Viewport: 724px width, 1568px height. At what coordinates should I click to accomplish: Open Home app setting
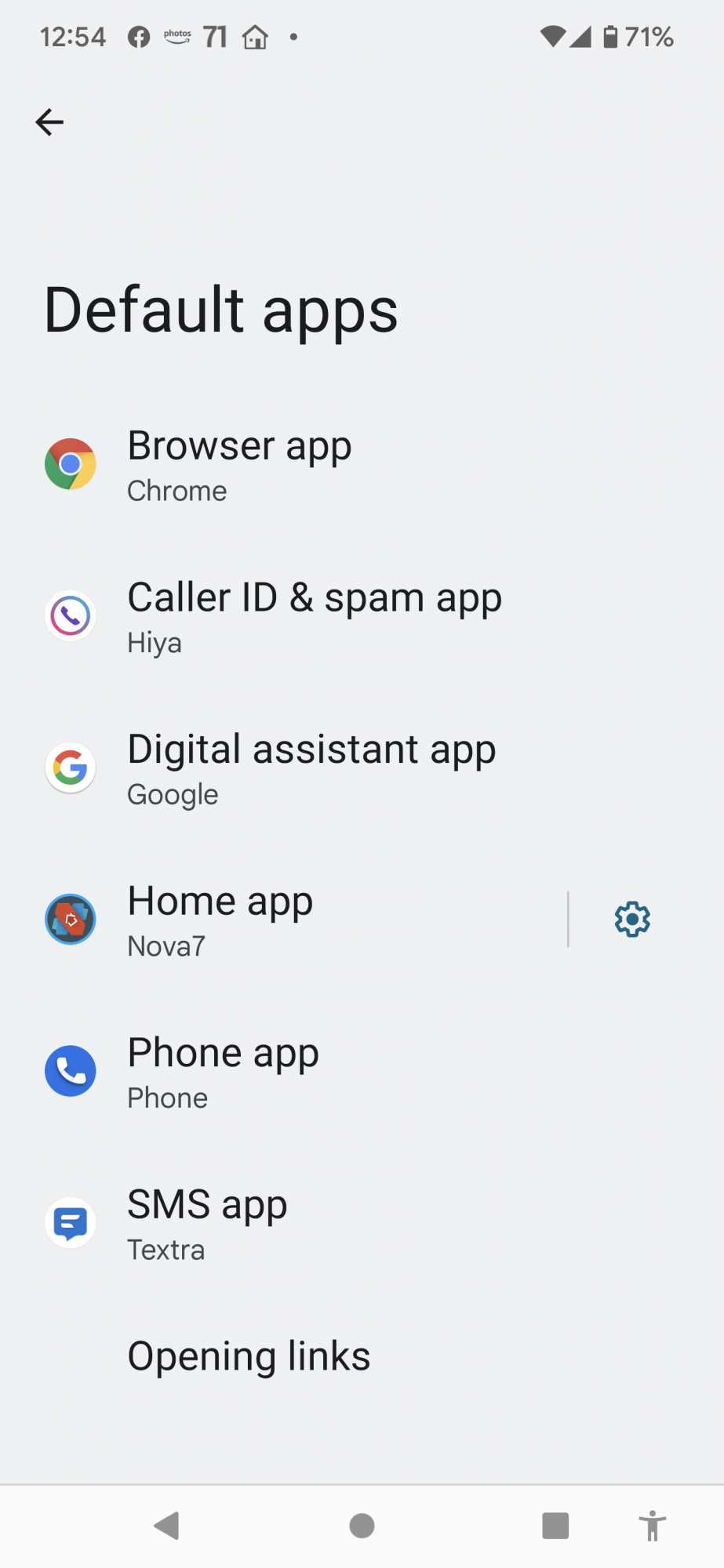click(x=282, y=920)
